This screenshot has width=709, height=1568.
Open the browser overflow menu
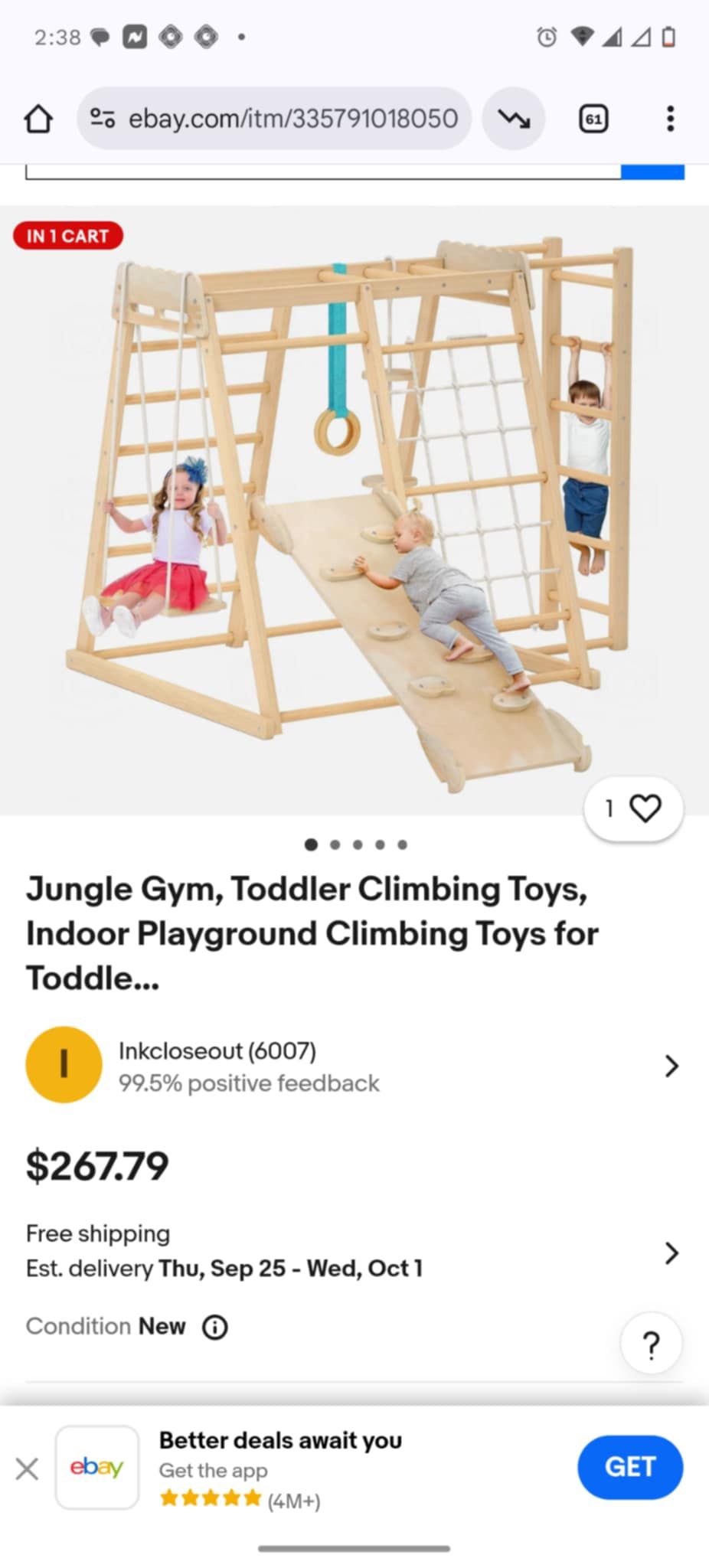point(670,119)
